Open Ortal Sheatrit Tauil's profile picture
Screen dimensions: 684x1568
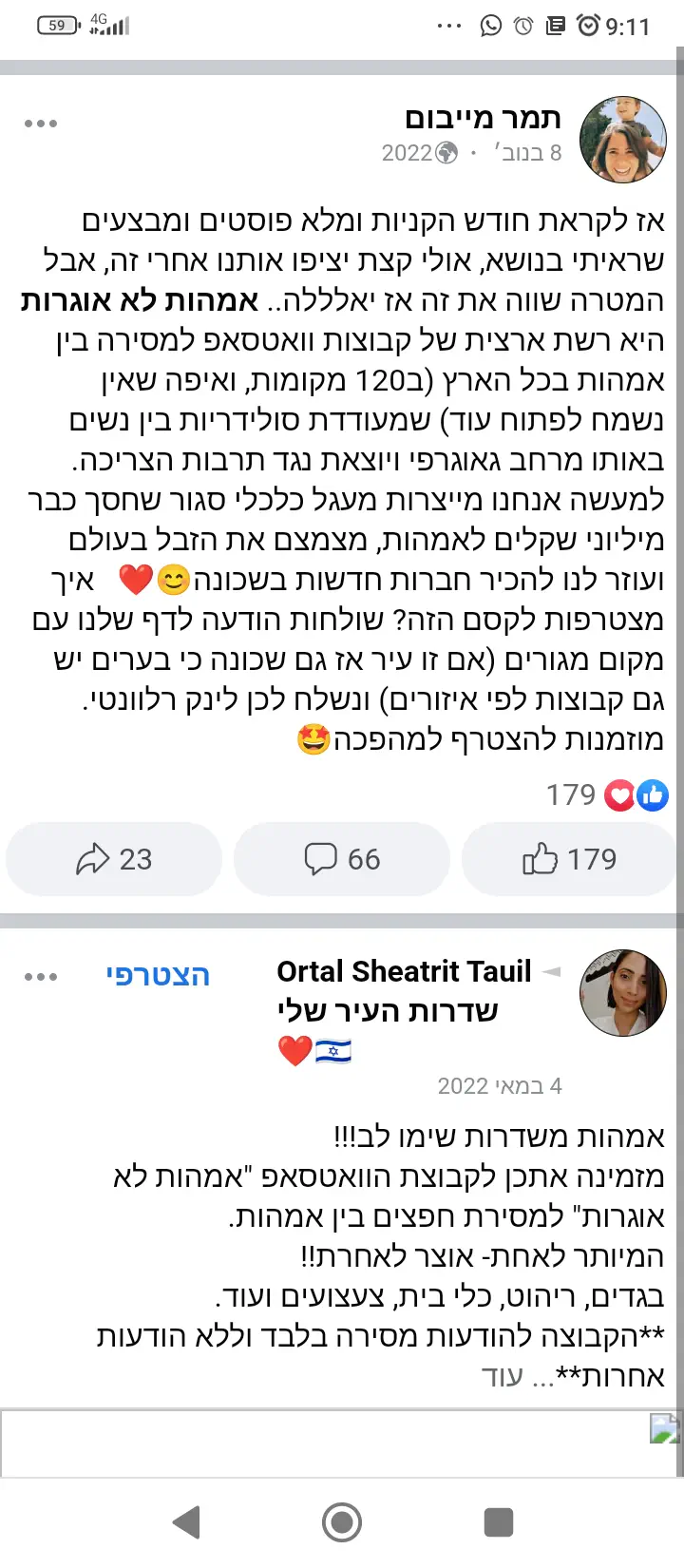pos(622,992)
